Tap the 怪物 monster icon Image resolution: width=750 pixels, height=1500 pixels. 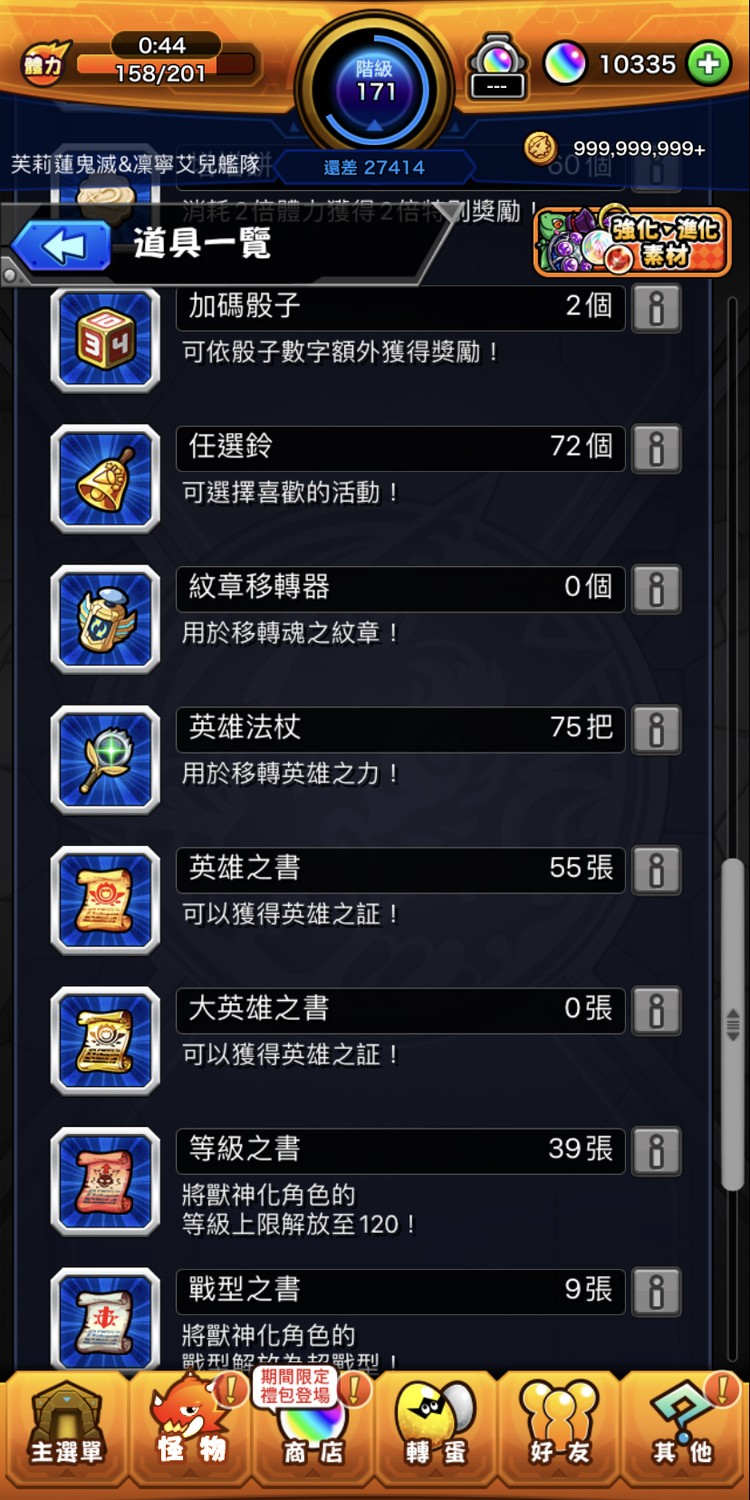(x=189, y=1428)
